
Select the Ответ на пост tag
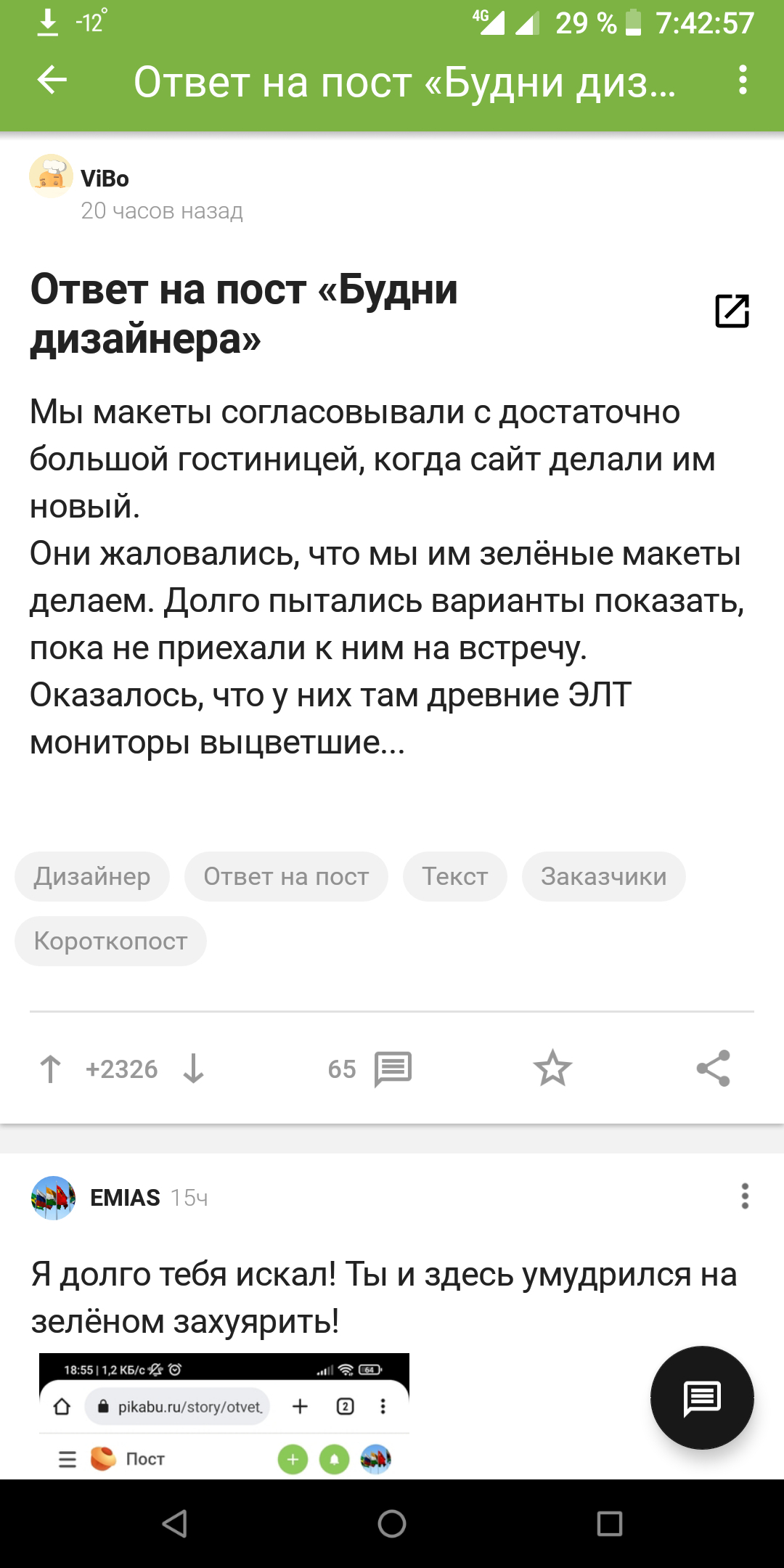pos(286,876)
